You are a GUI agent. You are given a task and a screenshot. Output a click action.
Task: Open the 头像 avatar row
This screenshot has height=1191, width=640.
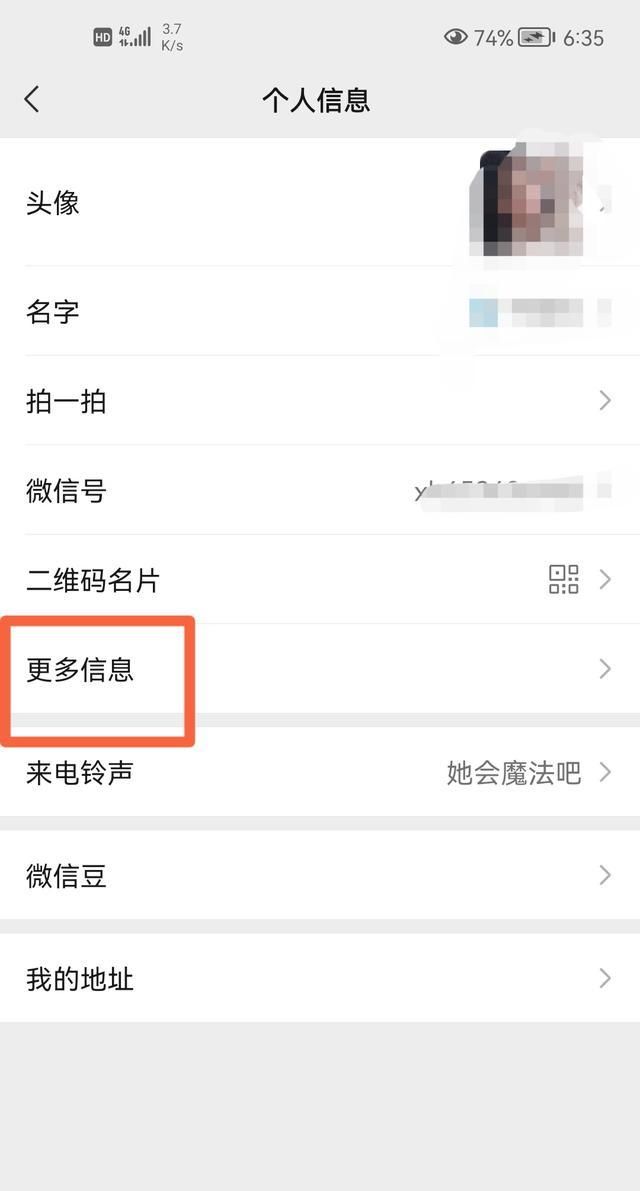click(320, 203)
